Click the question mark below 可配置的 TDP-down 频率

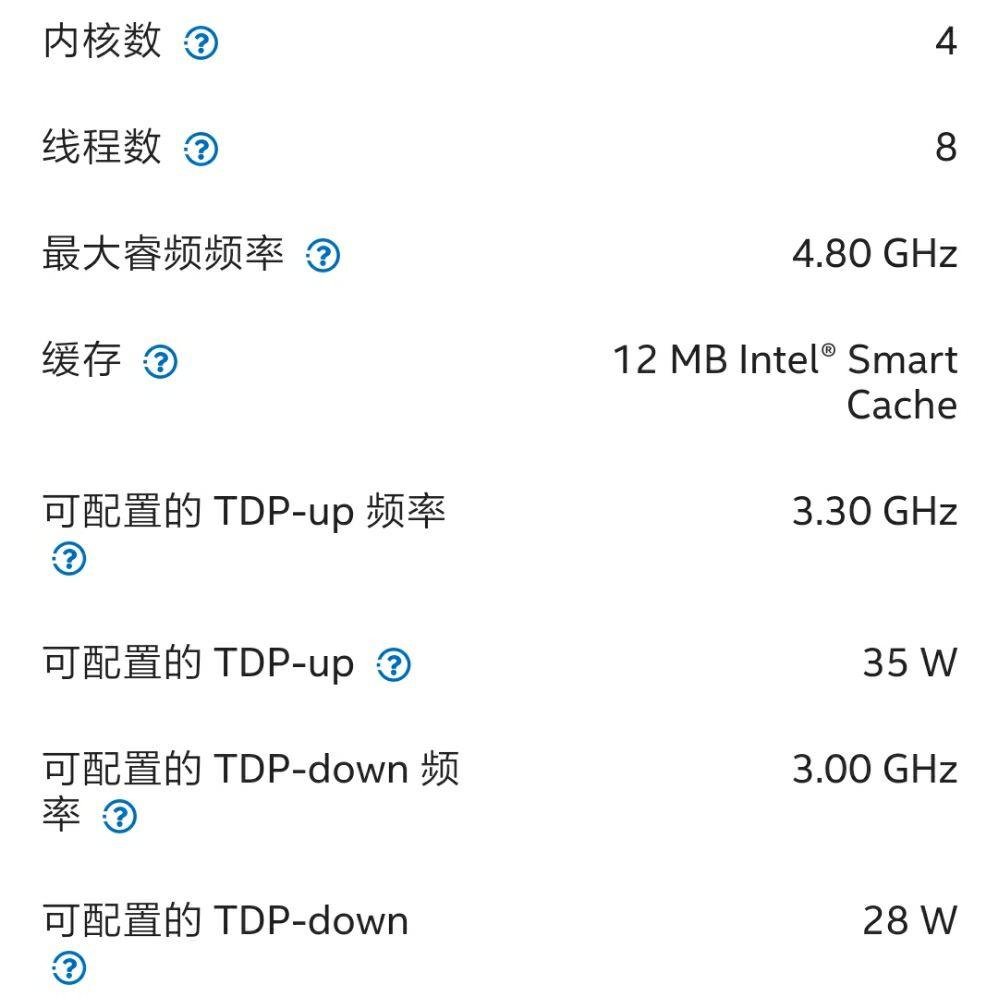point(120,817)
